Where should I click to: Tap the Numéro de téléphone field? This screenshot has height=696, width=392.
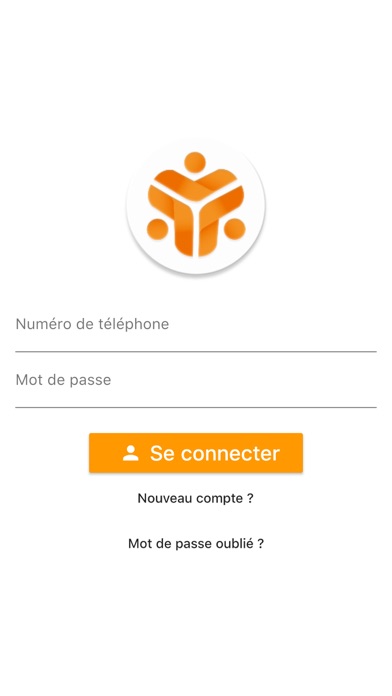pos(196,328)
